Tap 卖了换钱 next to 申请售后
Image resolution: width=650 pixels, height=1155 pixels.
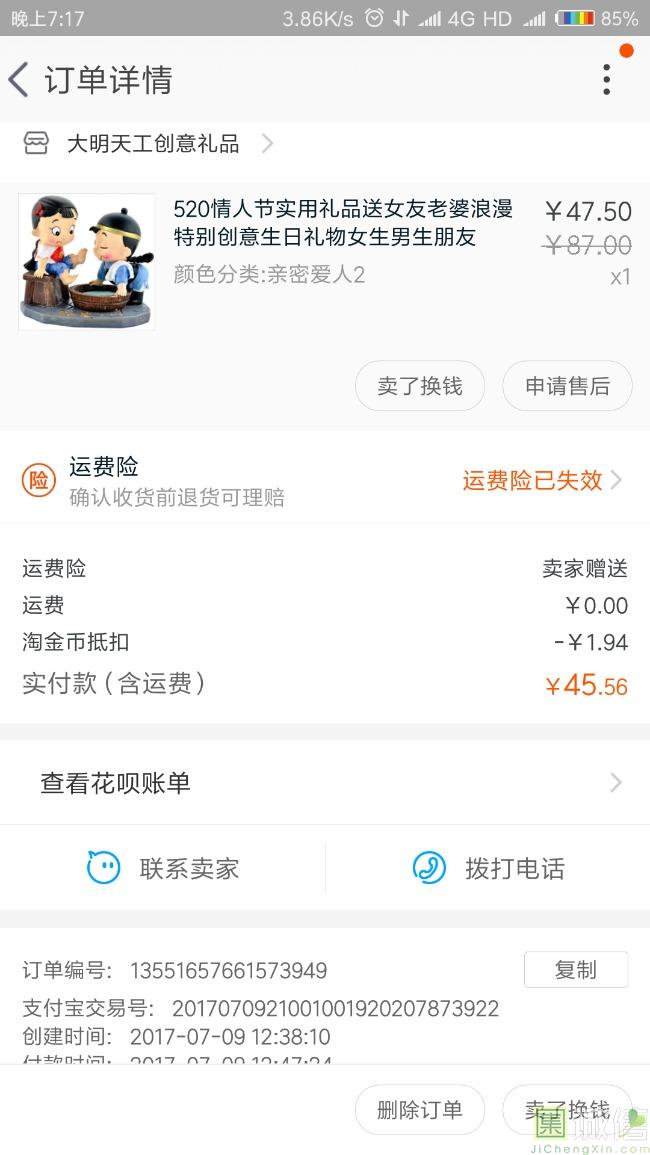pos(420,386)
